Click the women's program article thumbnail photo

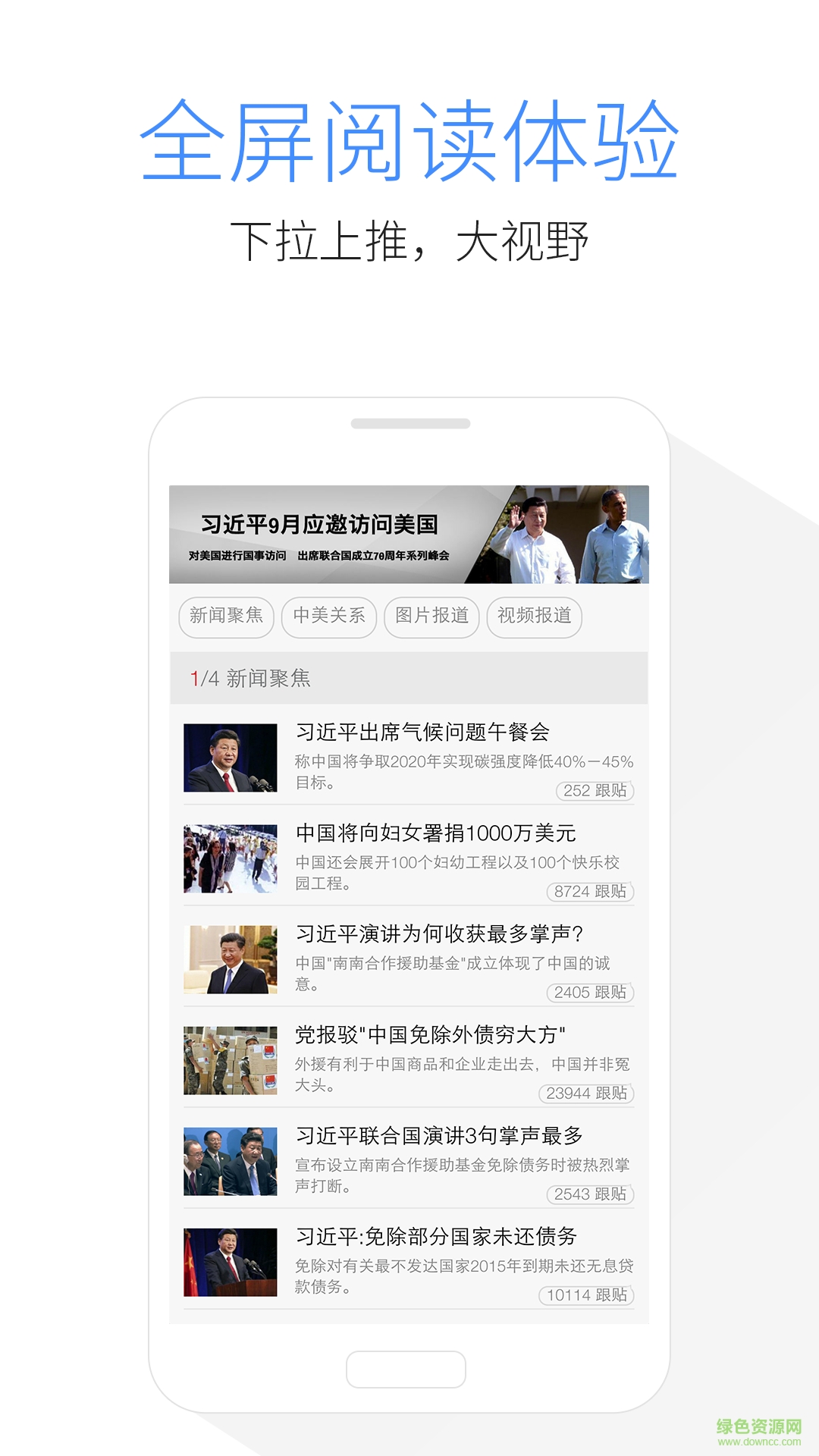click(231, 857)
